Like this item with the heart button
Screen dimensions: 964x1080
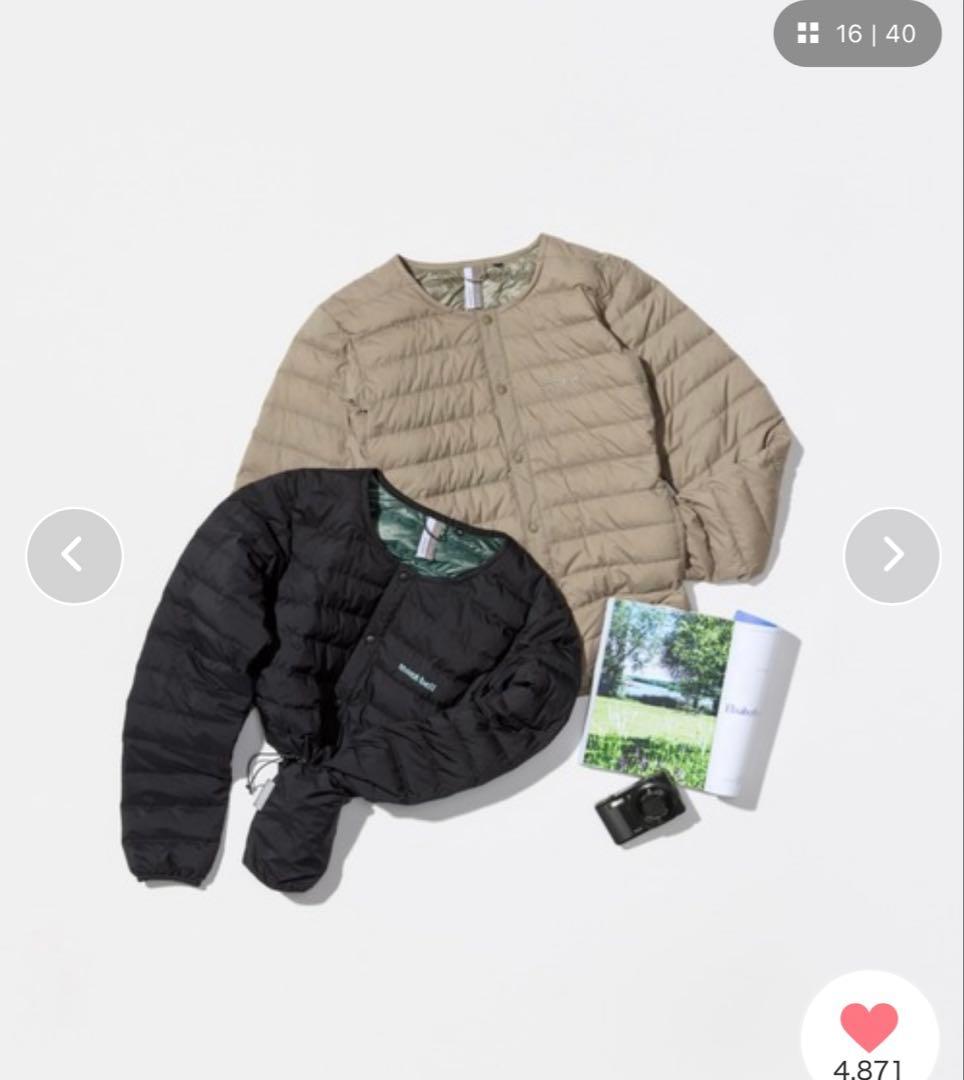coord(869,1027)
